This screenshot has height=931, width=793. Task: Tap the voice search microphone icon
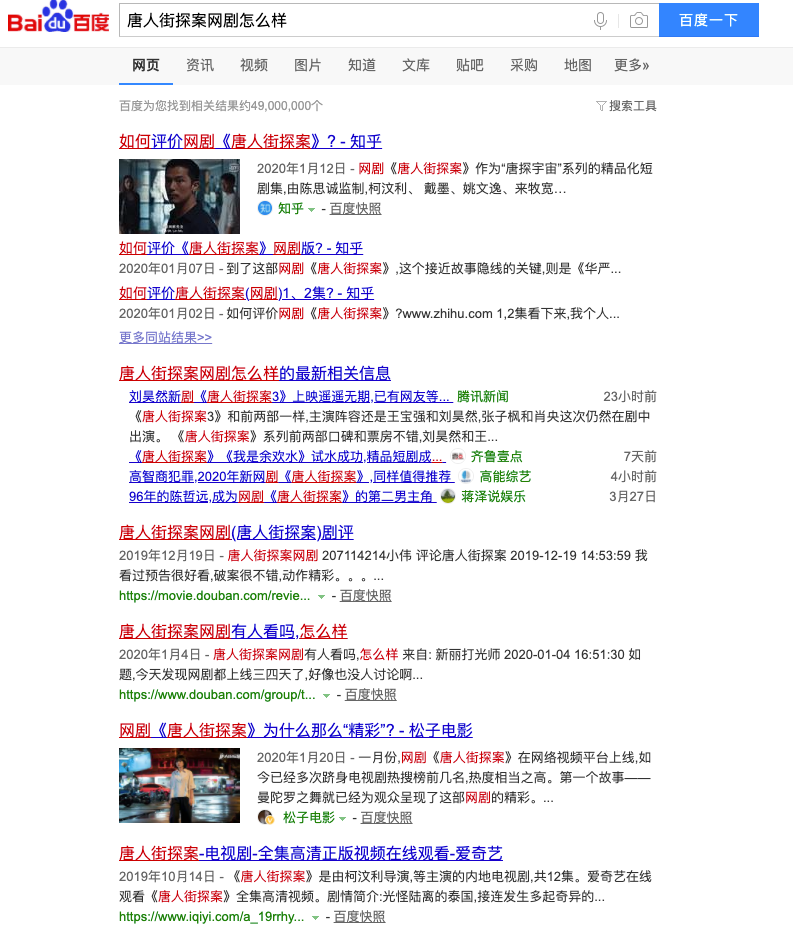[x=601, y=20]
